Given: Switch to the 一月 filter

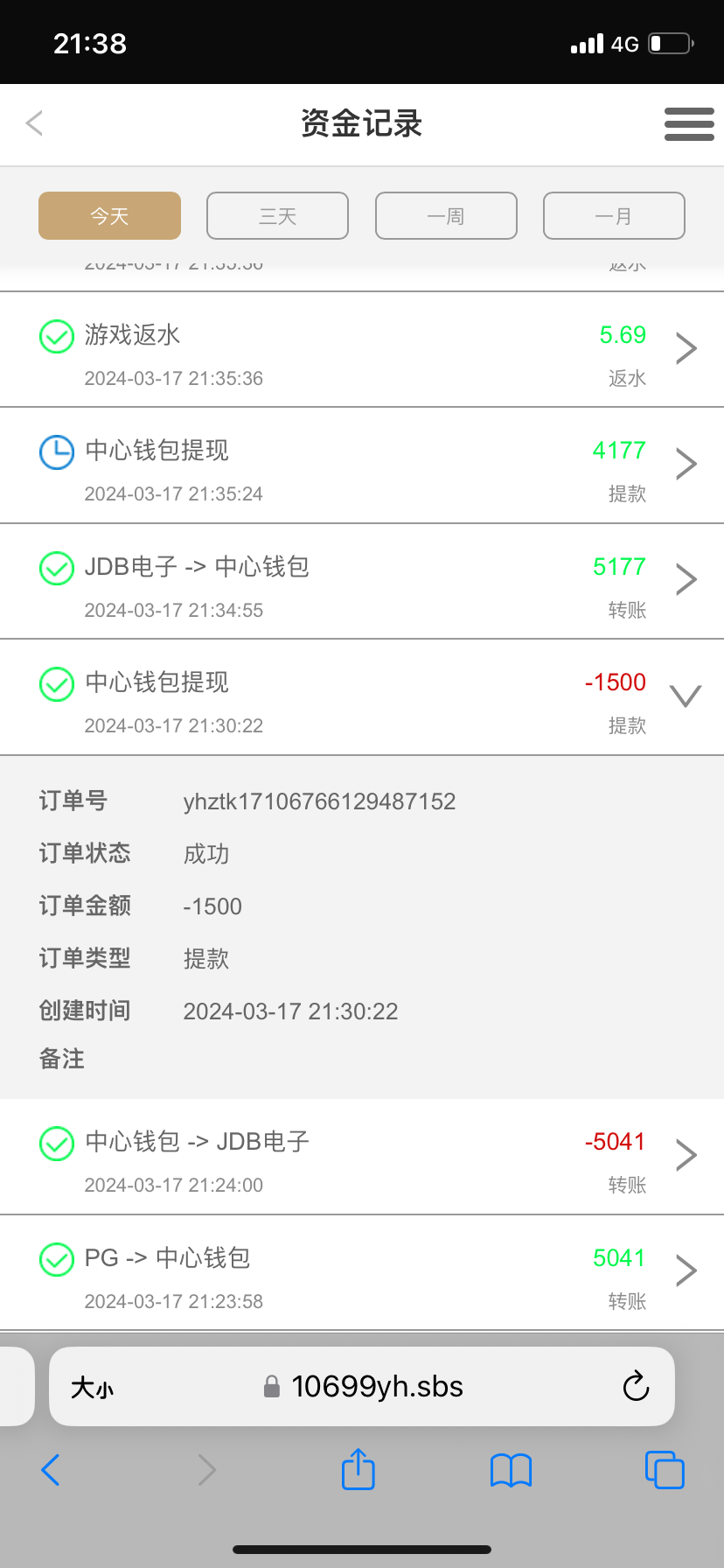Looking at the screenshot, I should click(x=614, y=215).
